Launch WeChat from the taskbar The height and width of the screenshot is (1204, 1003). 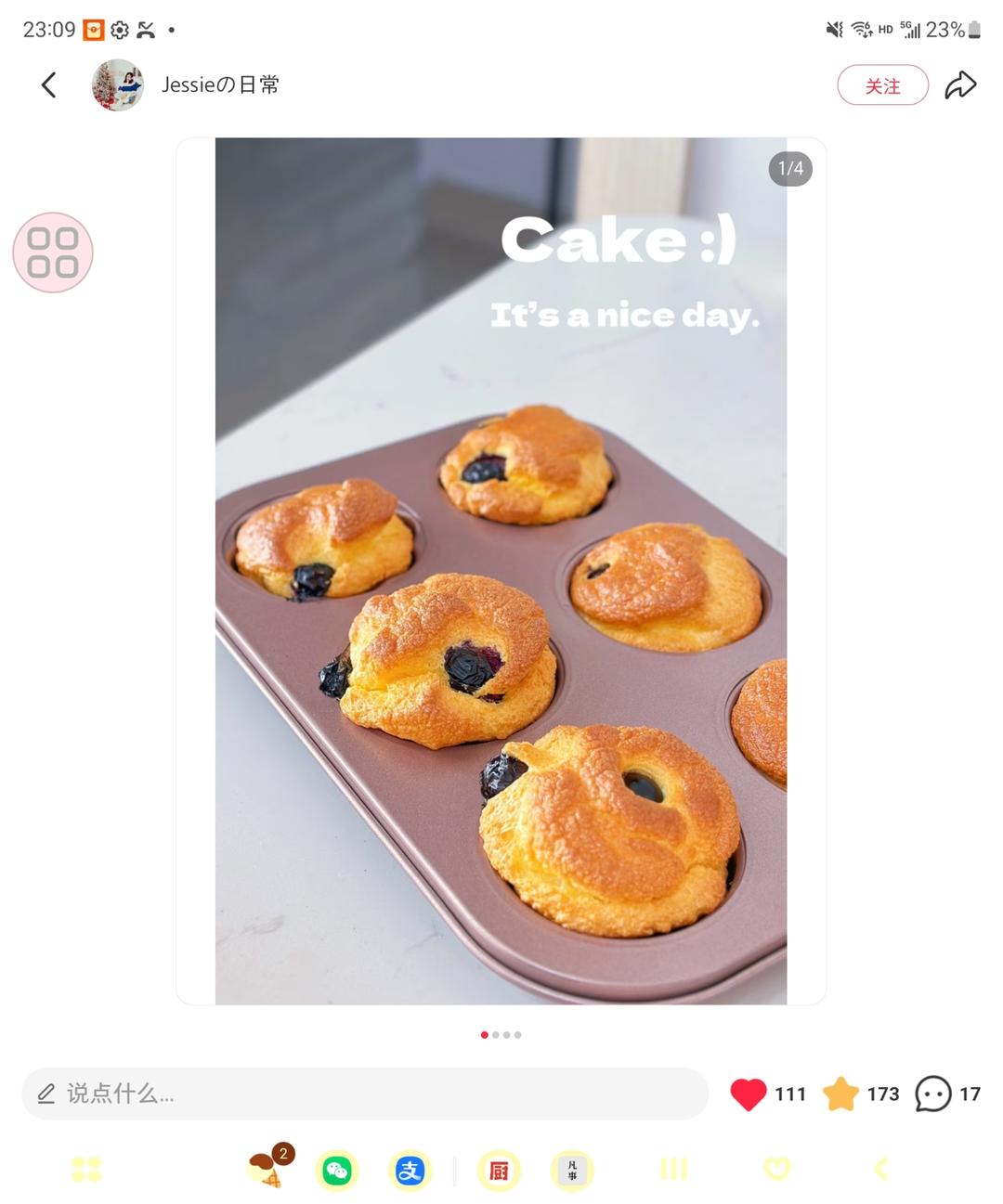tap(337, 1171)
